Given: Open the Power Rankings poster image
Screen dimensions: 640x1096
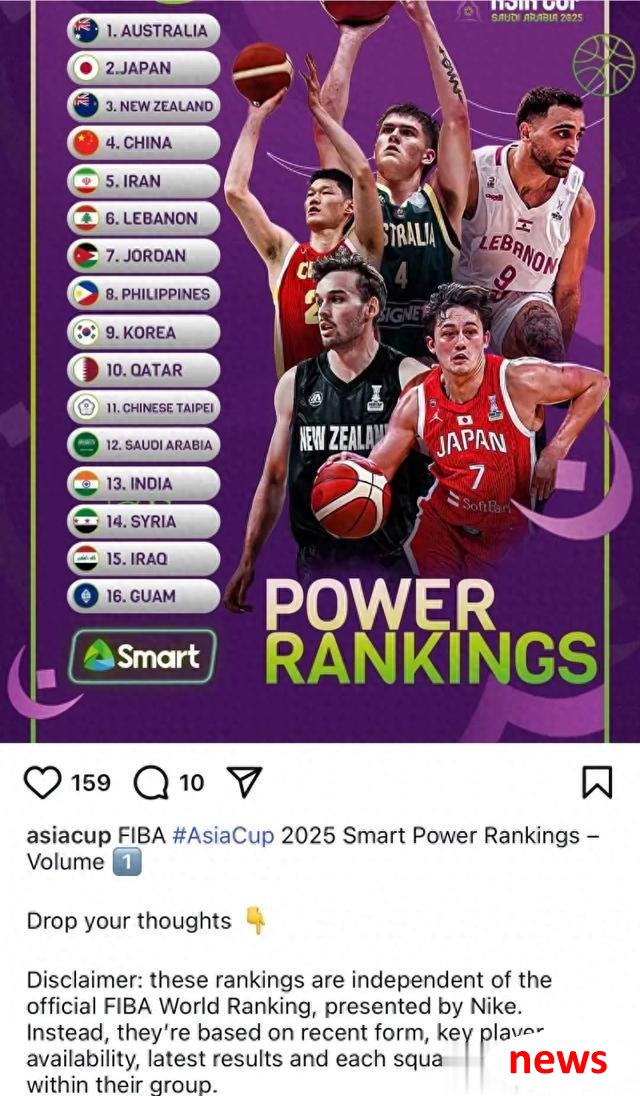Looking at the screenshot, I should click(x=320, y=370).
